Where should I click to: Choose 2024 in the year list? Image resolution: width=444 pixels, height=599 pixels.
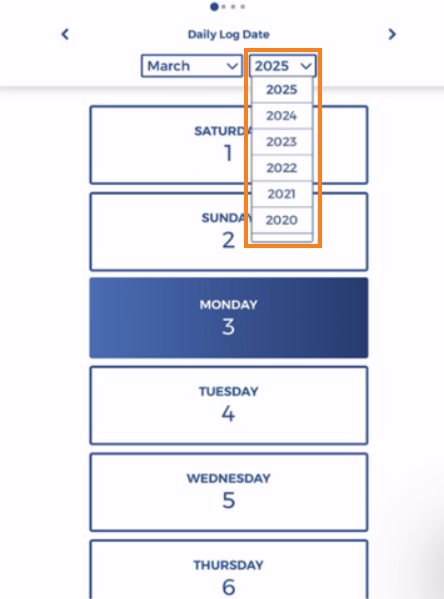[x=282, y=116]
